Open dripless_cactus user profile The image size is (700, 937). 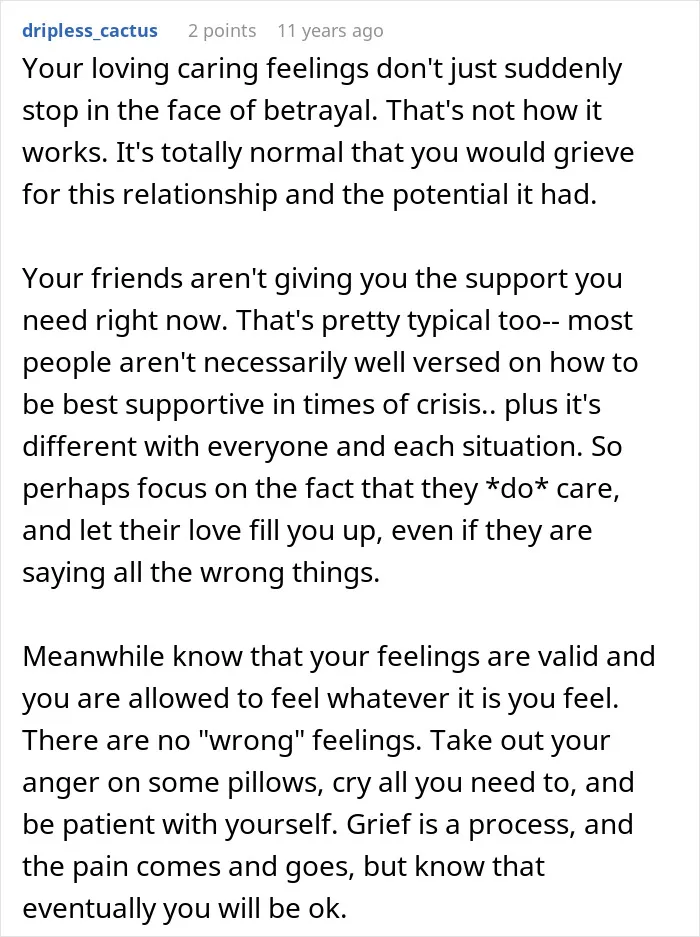90,30
